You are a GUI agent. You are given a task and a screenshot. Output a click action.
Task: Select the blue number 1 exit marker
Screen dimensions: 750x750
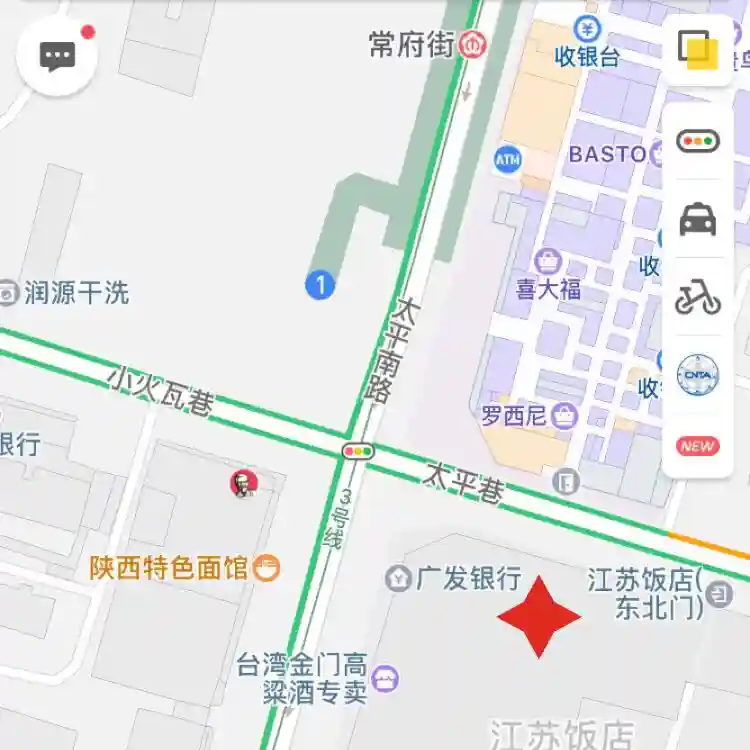[x=320, y=285]
